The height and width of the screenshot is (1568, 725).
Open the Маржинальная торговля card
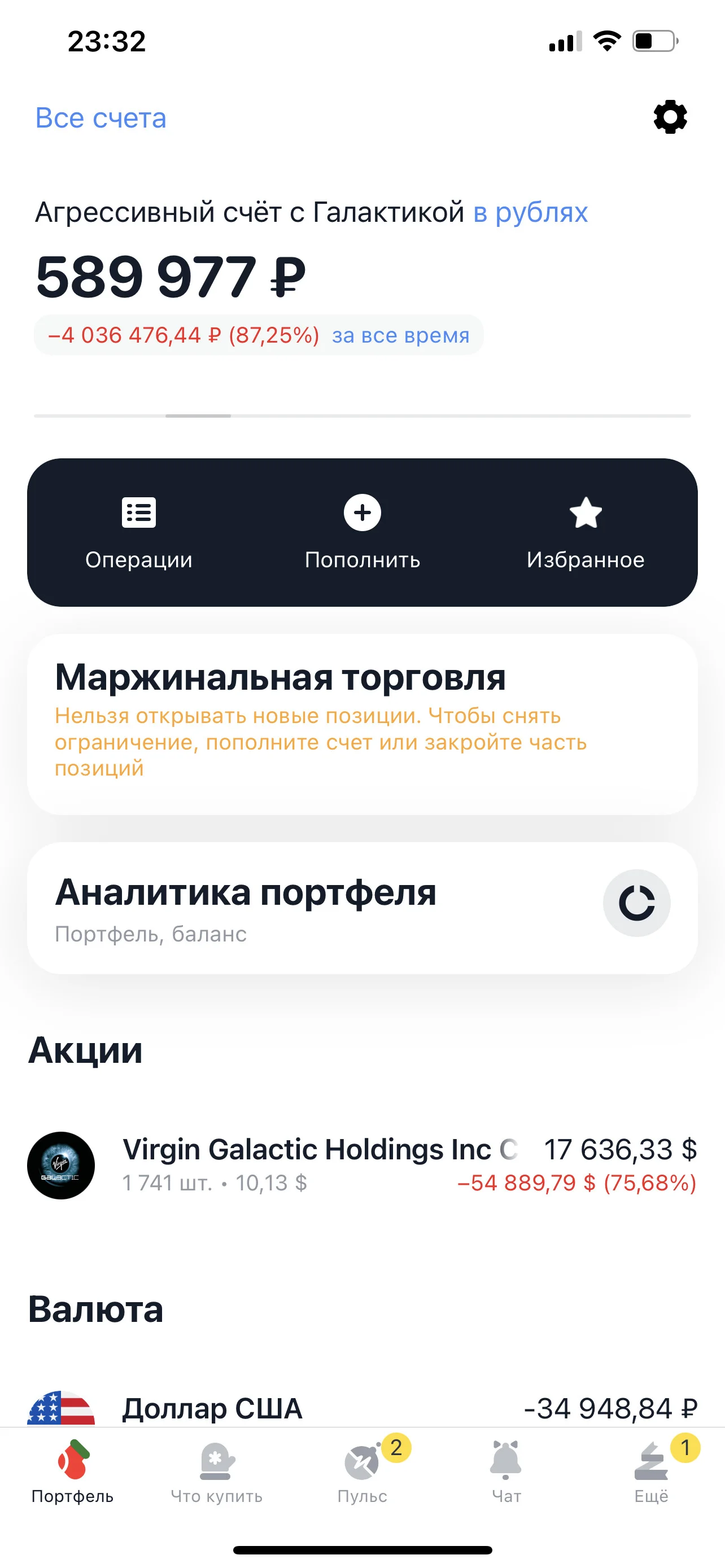click(x=362, y=724)
